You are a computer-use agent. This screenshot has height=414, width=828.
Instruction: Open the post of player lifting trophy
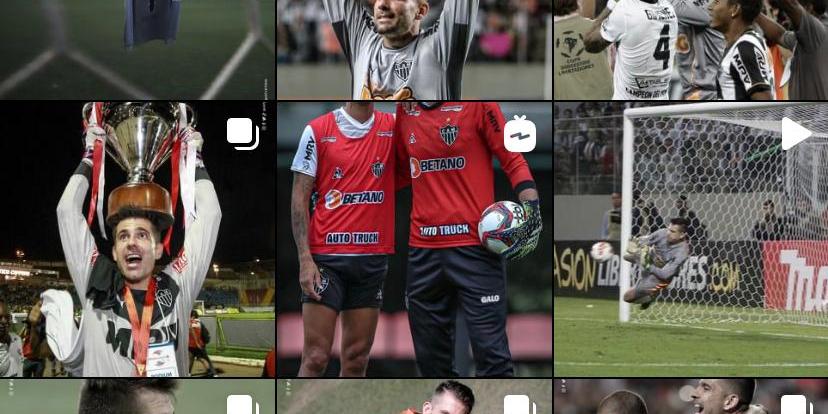tap(137, 239)
